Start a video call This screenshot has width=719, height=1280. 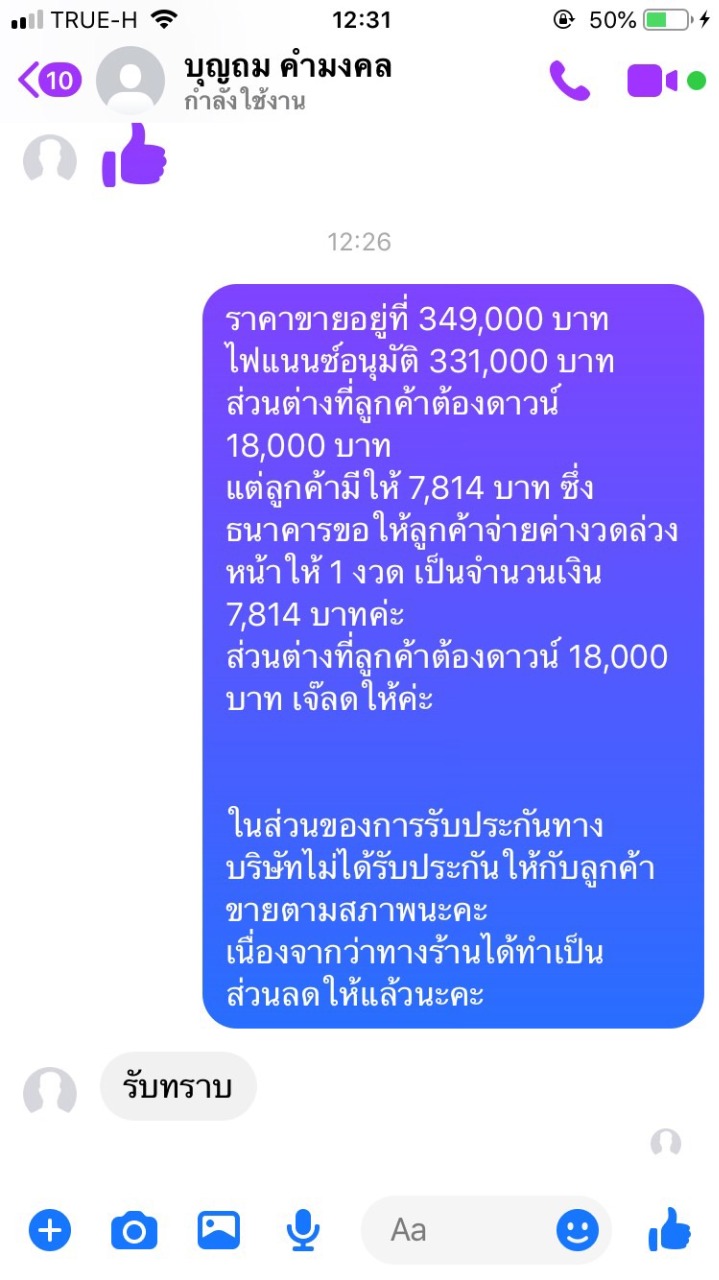click(653, 81)
